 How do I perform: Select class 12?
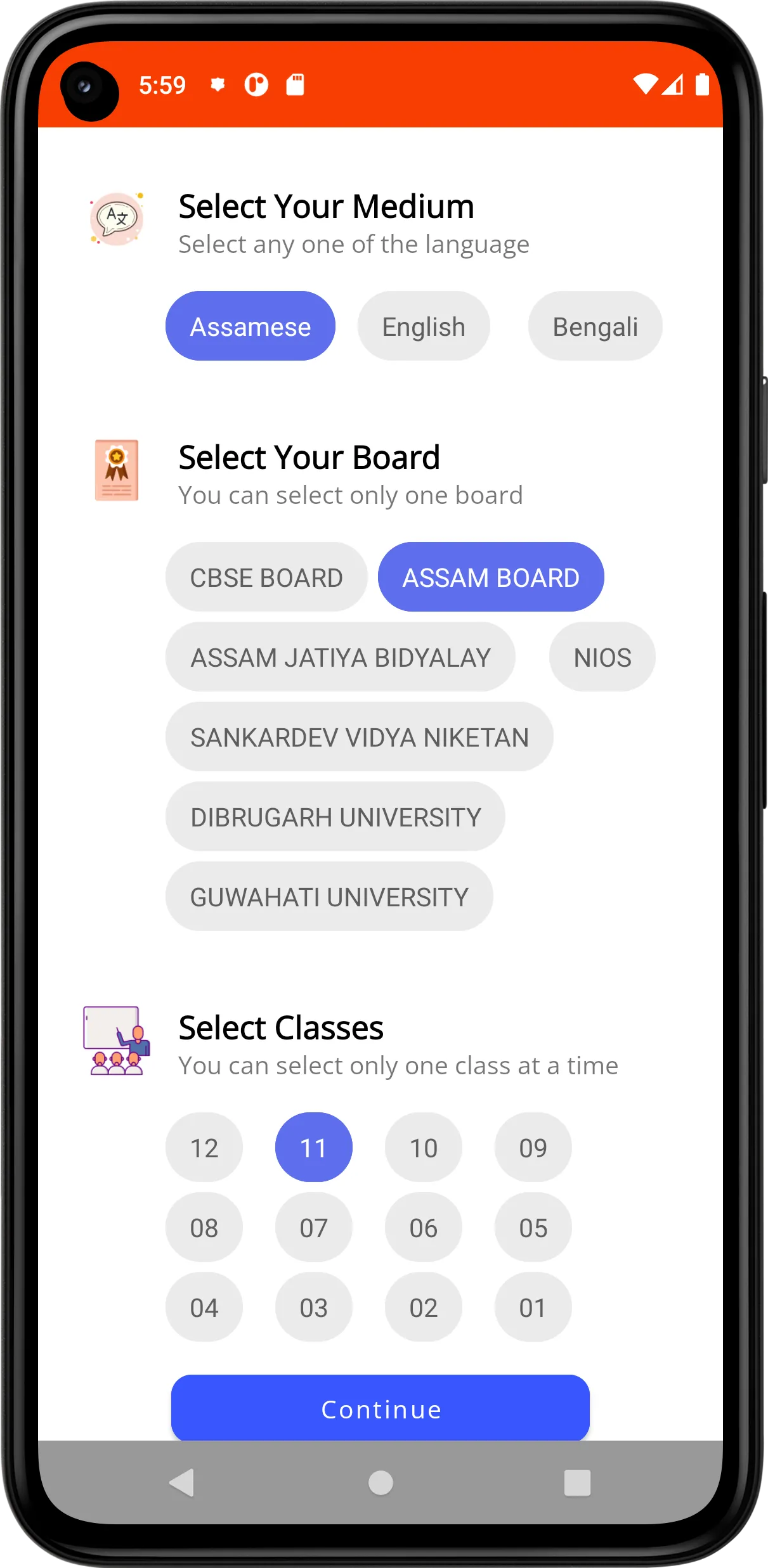(204, 1148)
